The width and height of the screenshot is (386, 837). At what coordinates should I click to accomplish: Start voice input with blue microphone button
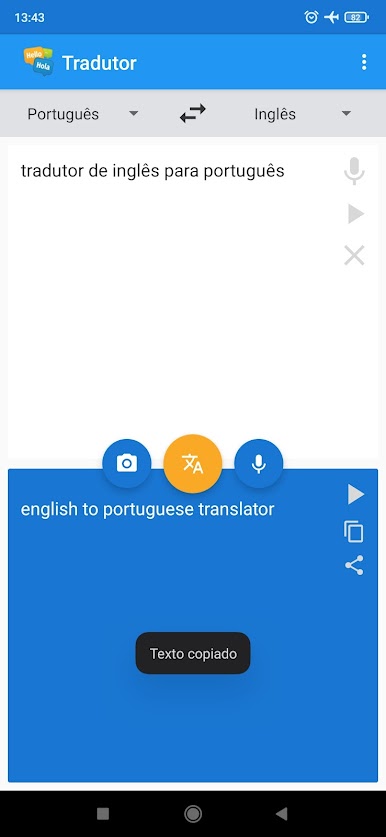(x=258, y=463)
